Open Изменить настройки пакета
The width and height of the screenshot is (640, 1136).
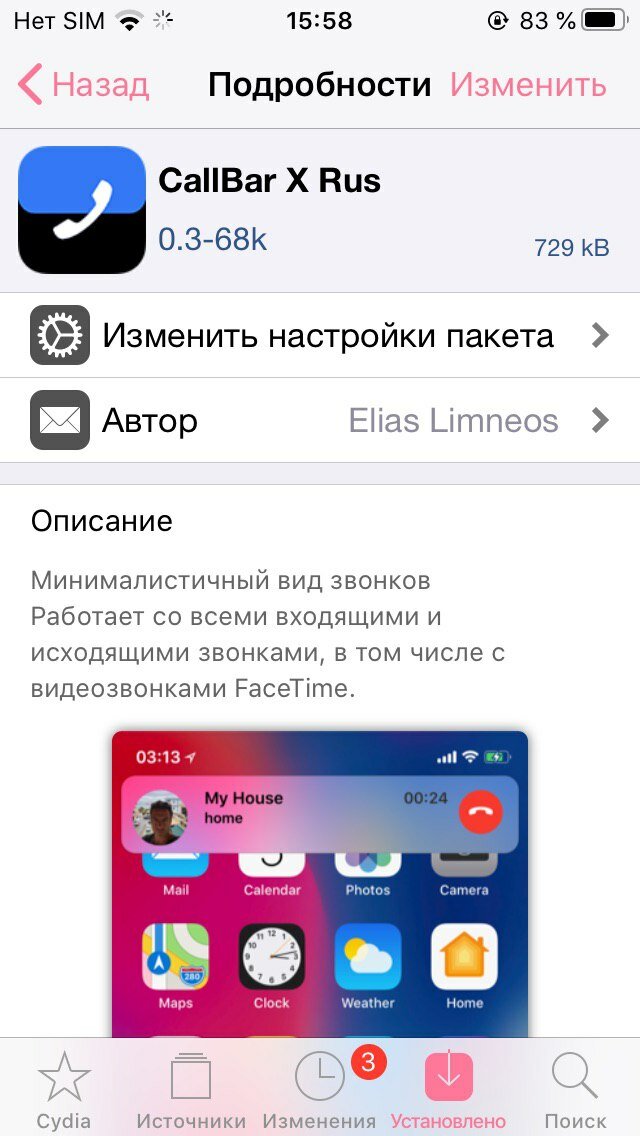(320, 335)
